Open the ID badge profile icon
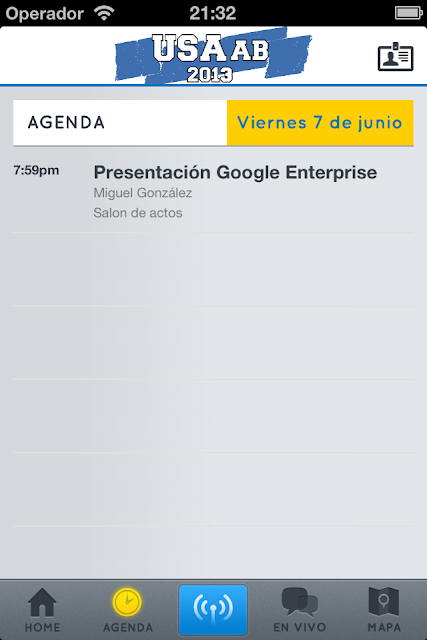Viewport: 427px width, 640px height. click(395, 57)
